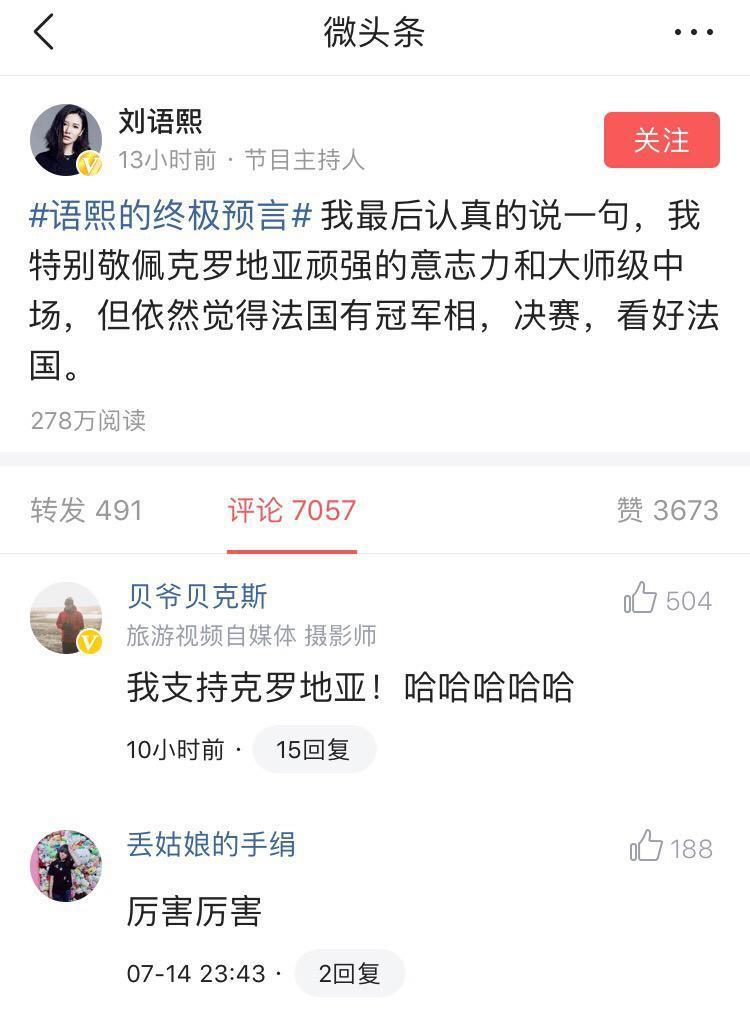Viewport: 750px width, 1029px height.
Task: Follow 刘语熙 with the 关注 button
Action: (x=661, y=140)
